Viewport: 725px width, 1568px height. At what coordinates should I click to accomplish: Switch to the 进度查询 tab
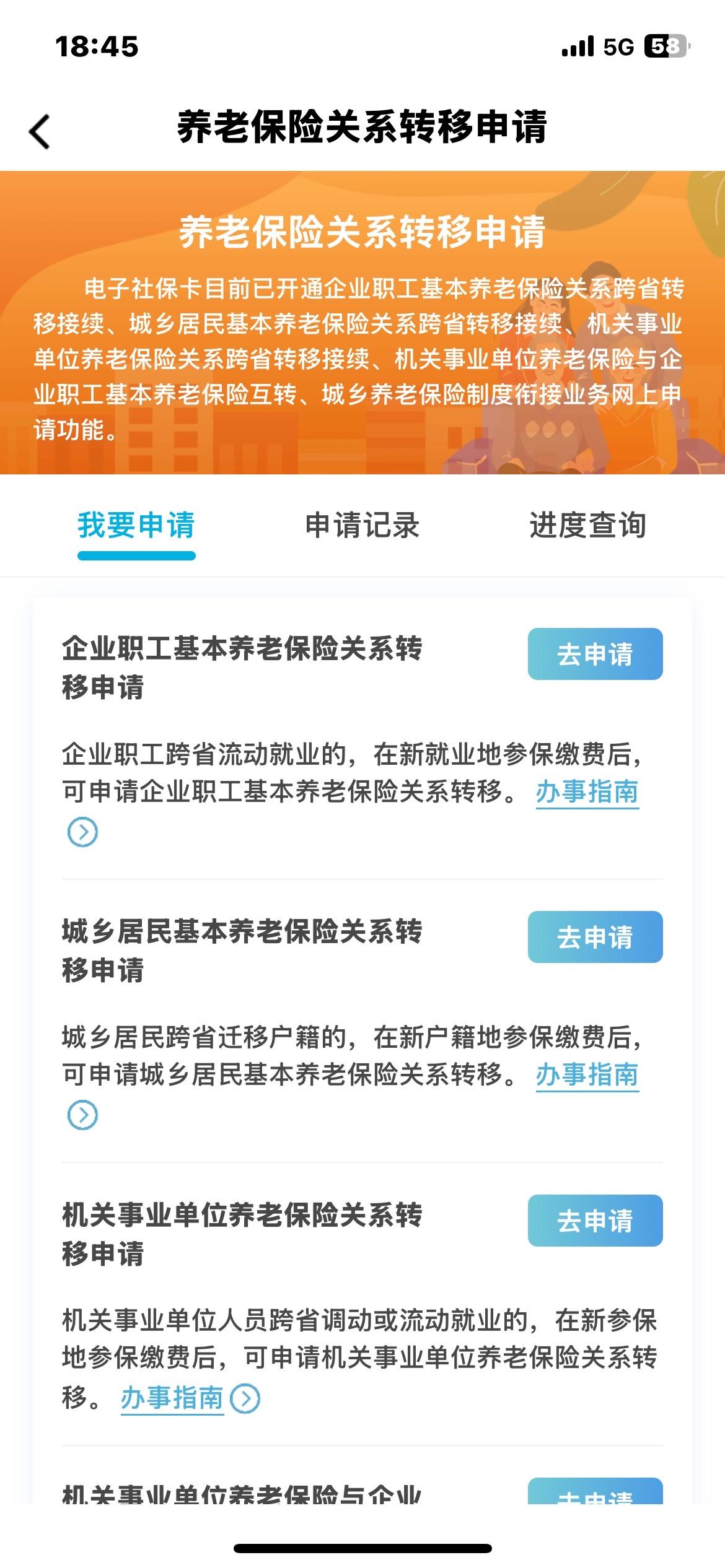click(587, 525)
